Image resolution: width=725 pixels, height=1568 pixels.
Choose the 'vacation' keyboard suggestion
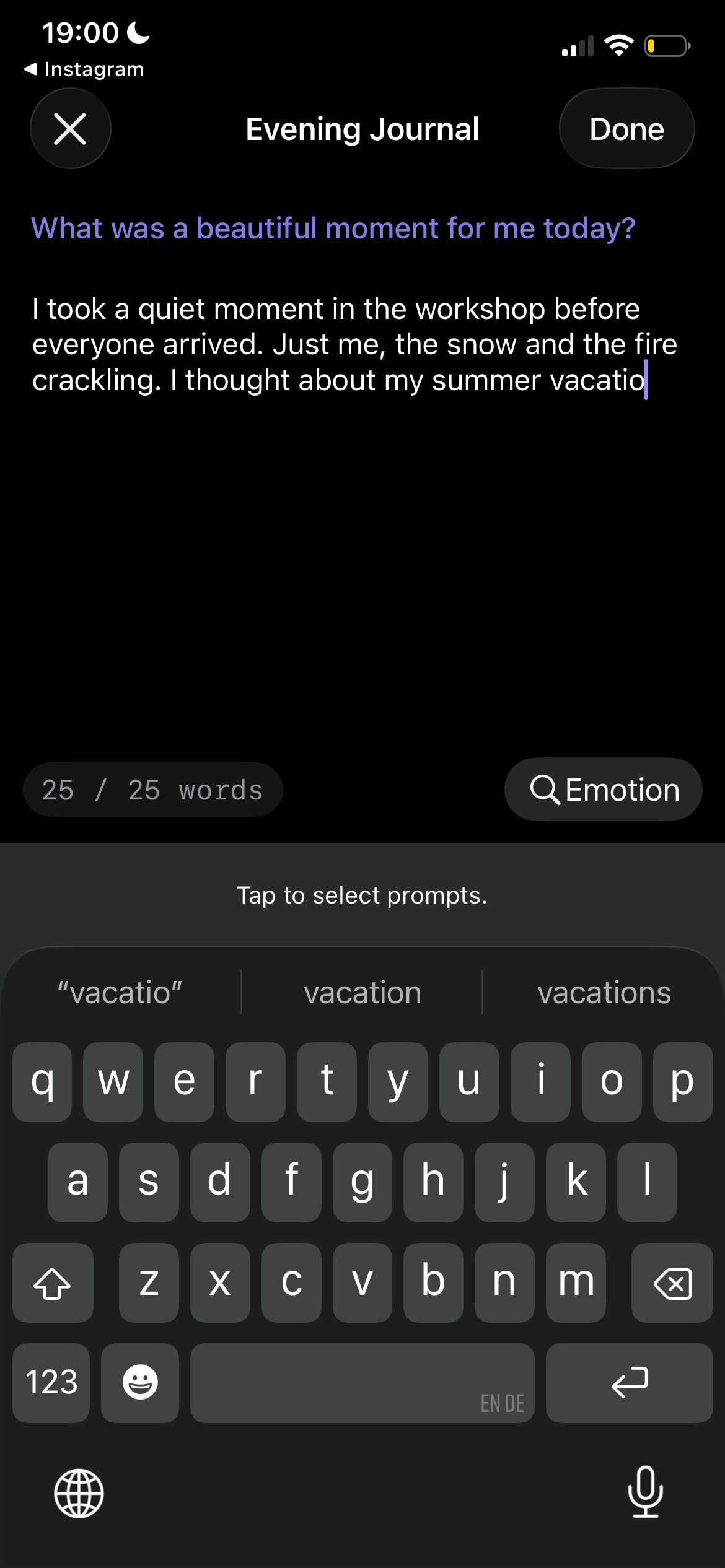(x=362, y=993)
